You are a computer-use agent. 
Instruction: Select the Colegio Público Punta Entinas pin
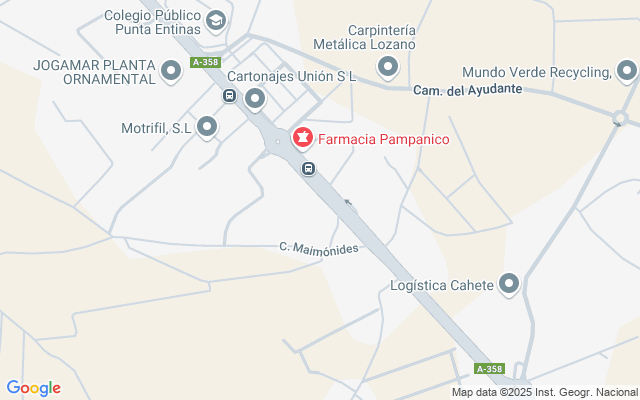click(215, 20)
